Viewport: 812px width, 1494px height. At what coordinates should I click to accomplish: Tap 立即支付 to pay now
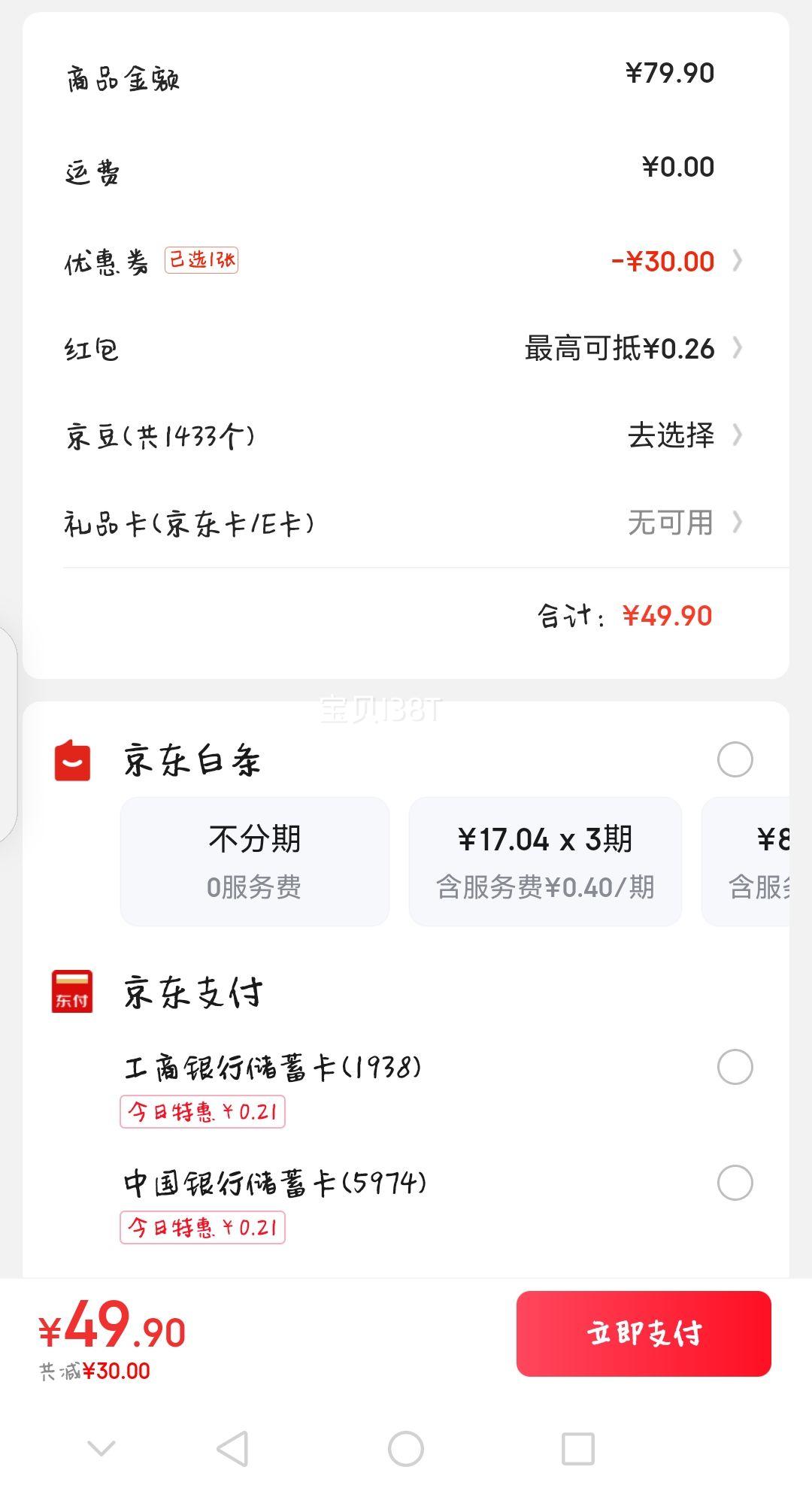[644, 1333]
